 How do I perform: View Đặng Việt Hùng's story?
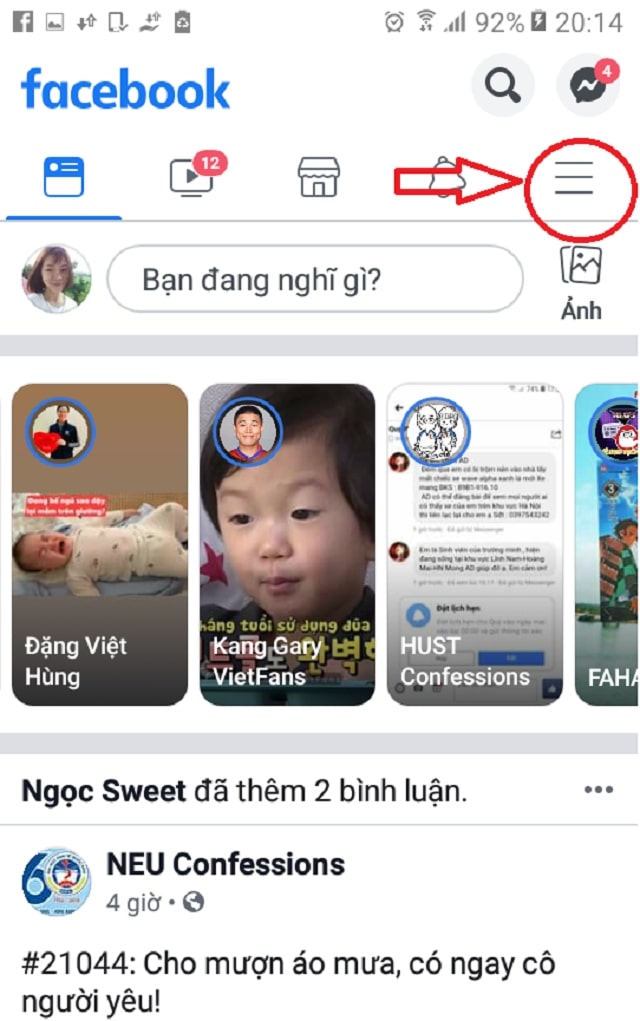click(x=100, y=545)
